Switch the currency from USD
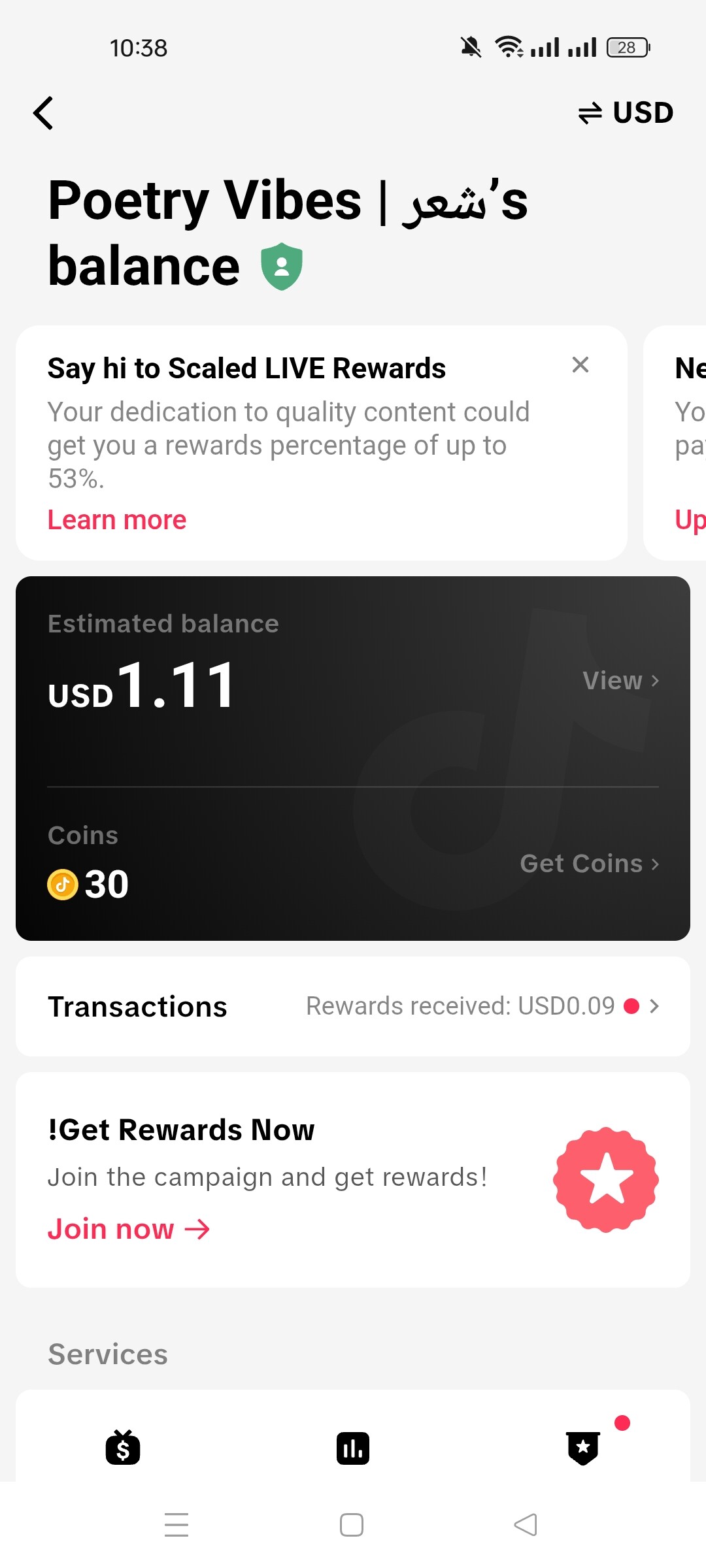This screenshot has height=1568, width=706. tap(626, 113)
